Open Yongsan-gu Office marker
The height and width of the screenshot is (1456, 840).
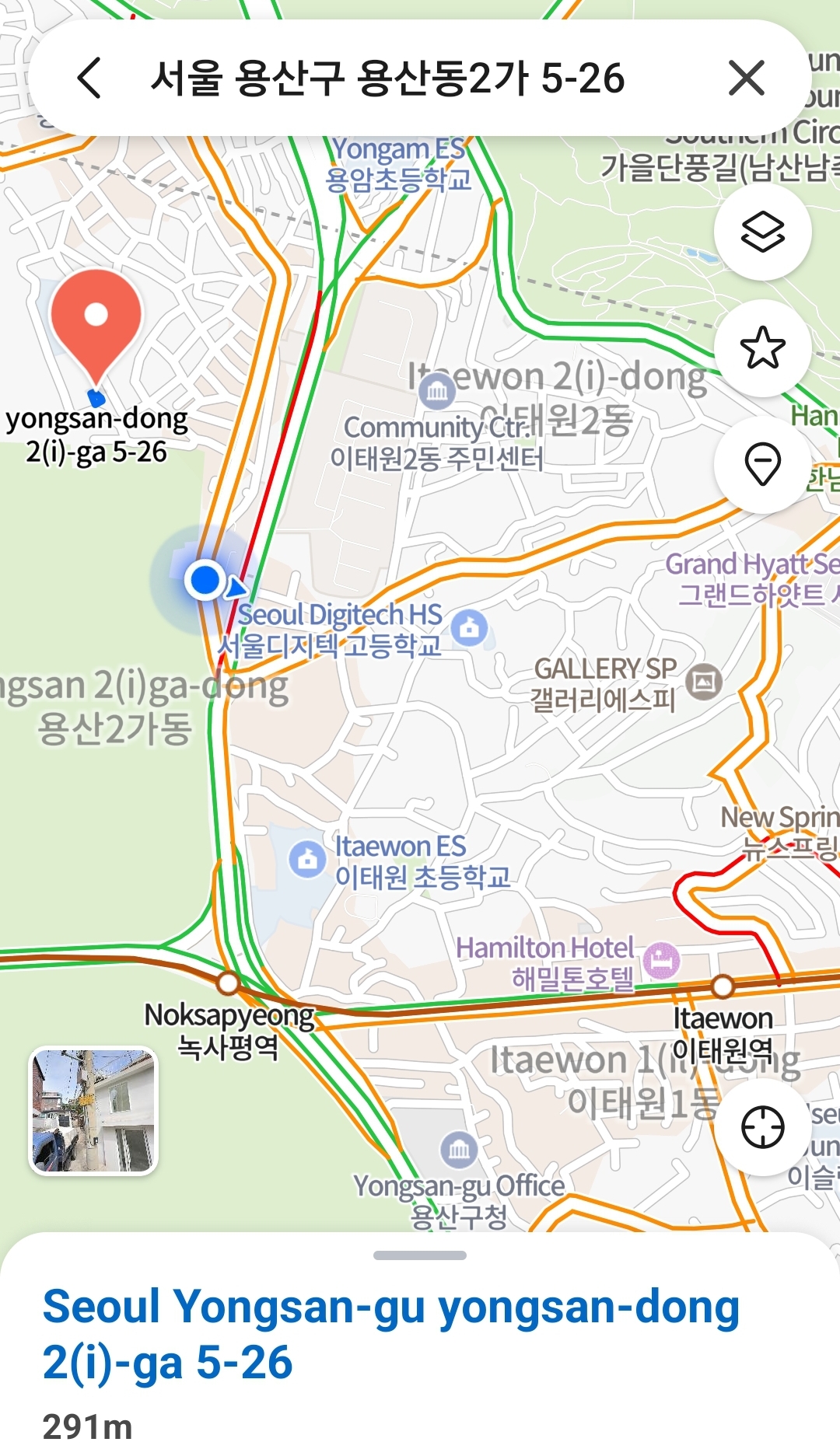[x=459, y=1150]
